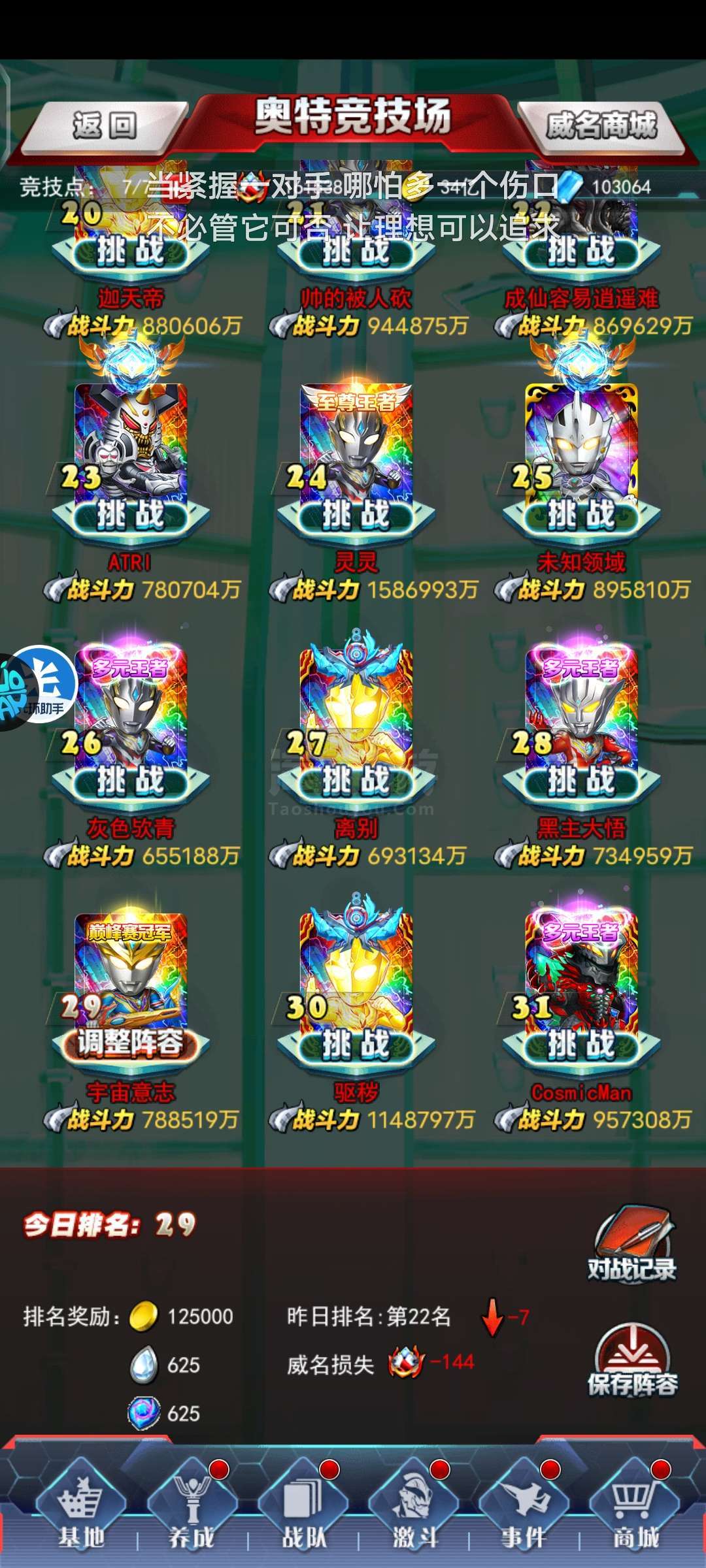This screenshot has width=706, height=1568.
Task: Tap 调整阵容 to adjust lineup
Action: [x=131, y=1043]
